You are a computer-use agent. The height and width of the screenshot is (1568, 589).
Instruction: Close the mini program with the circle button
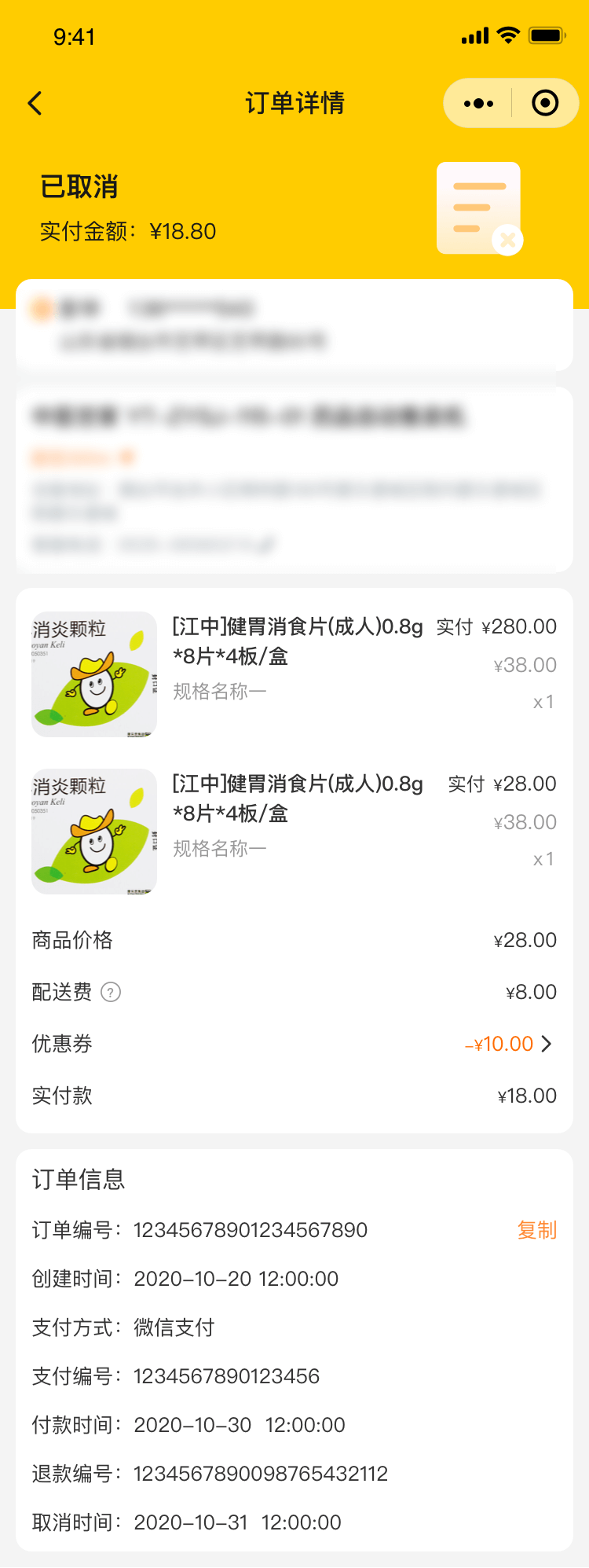545,103
